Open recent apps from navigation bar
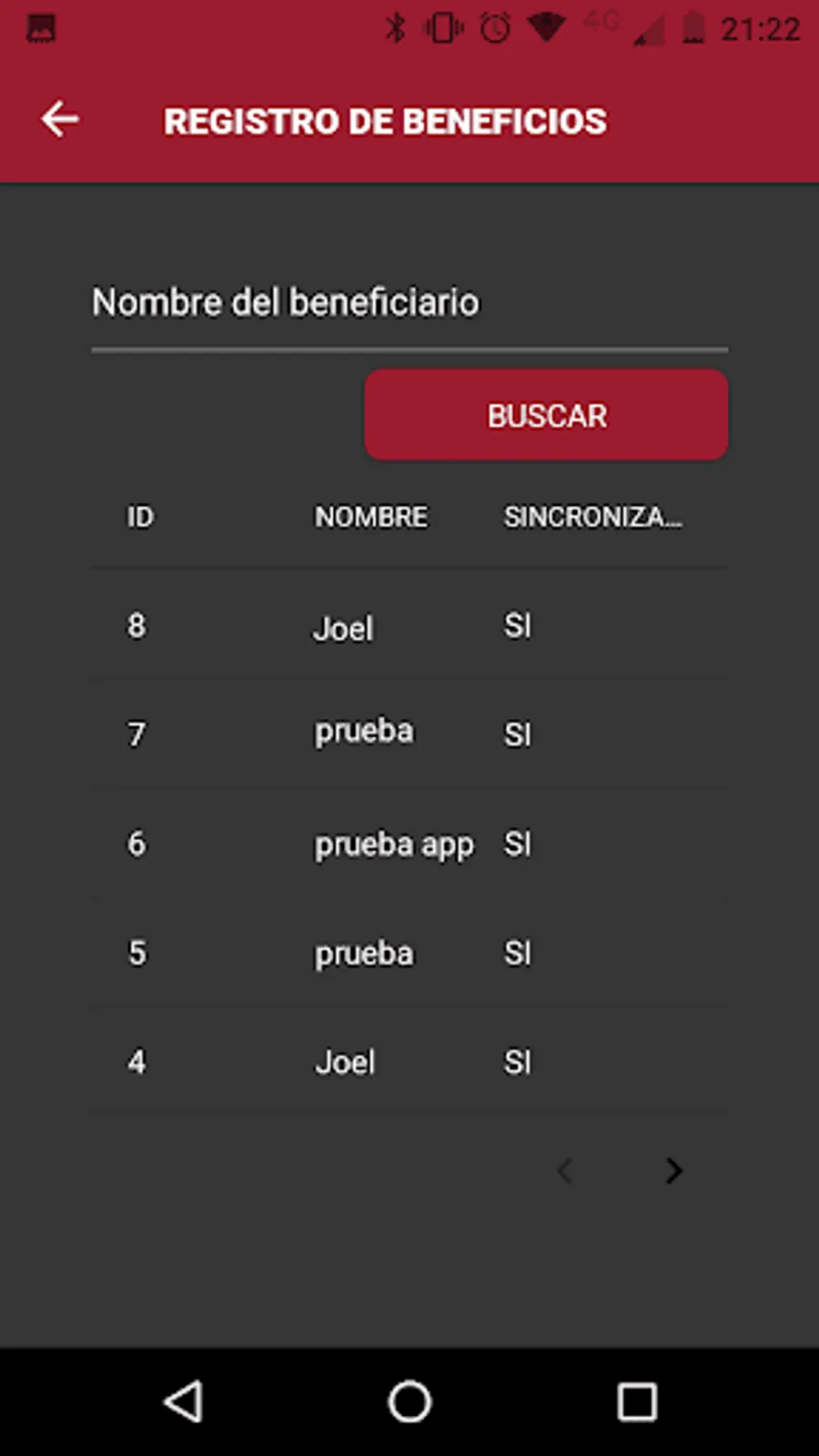Viewport: 819px width, 1456px height. pos(637,1401)
